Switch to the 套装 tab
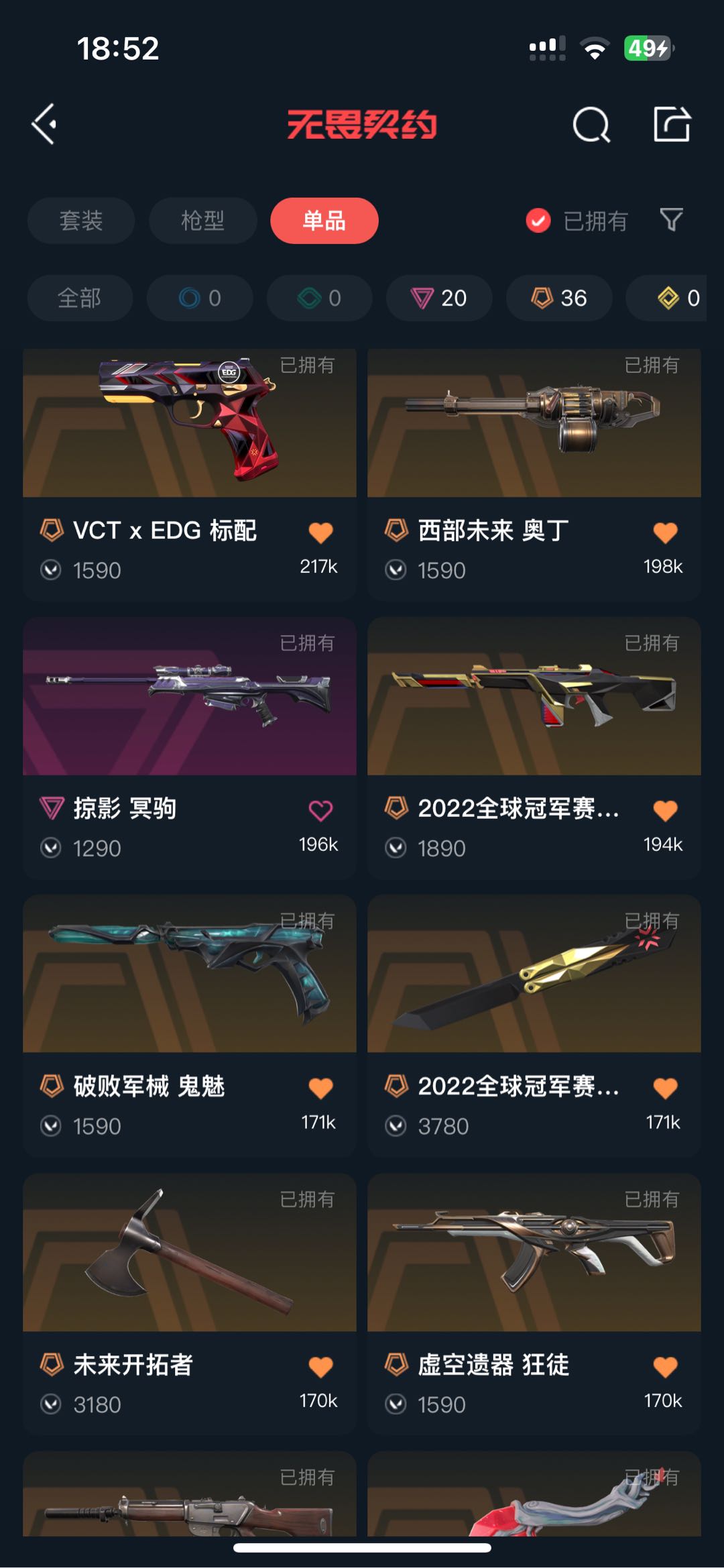This screenshot has width=724, height=1568. coord(81,221)
